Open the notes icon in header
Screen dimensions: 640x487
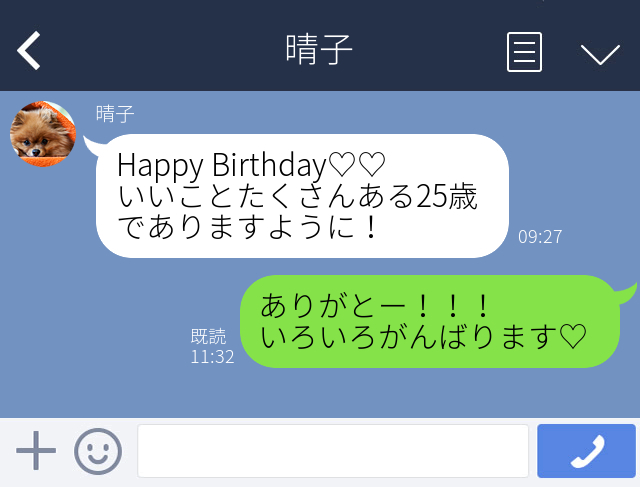(524, 51)
